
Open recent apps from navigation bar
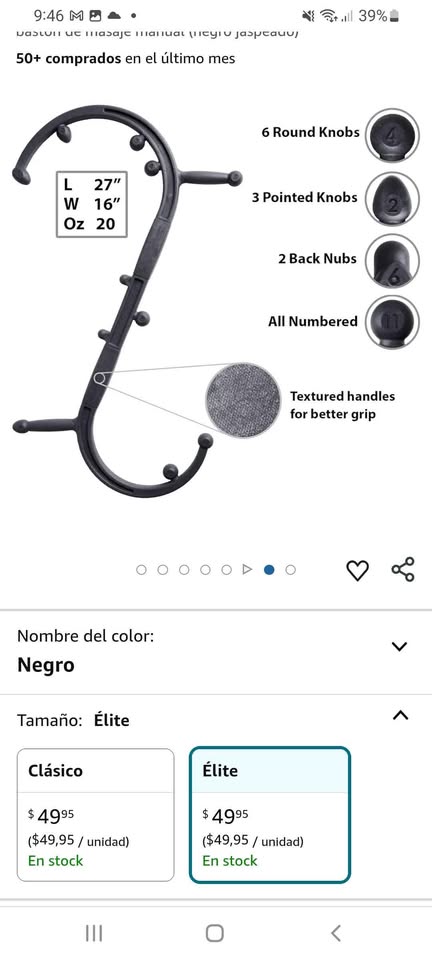tap(94, 933)
